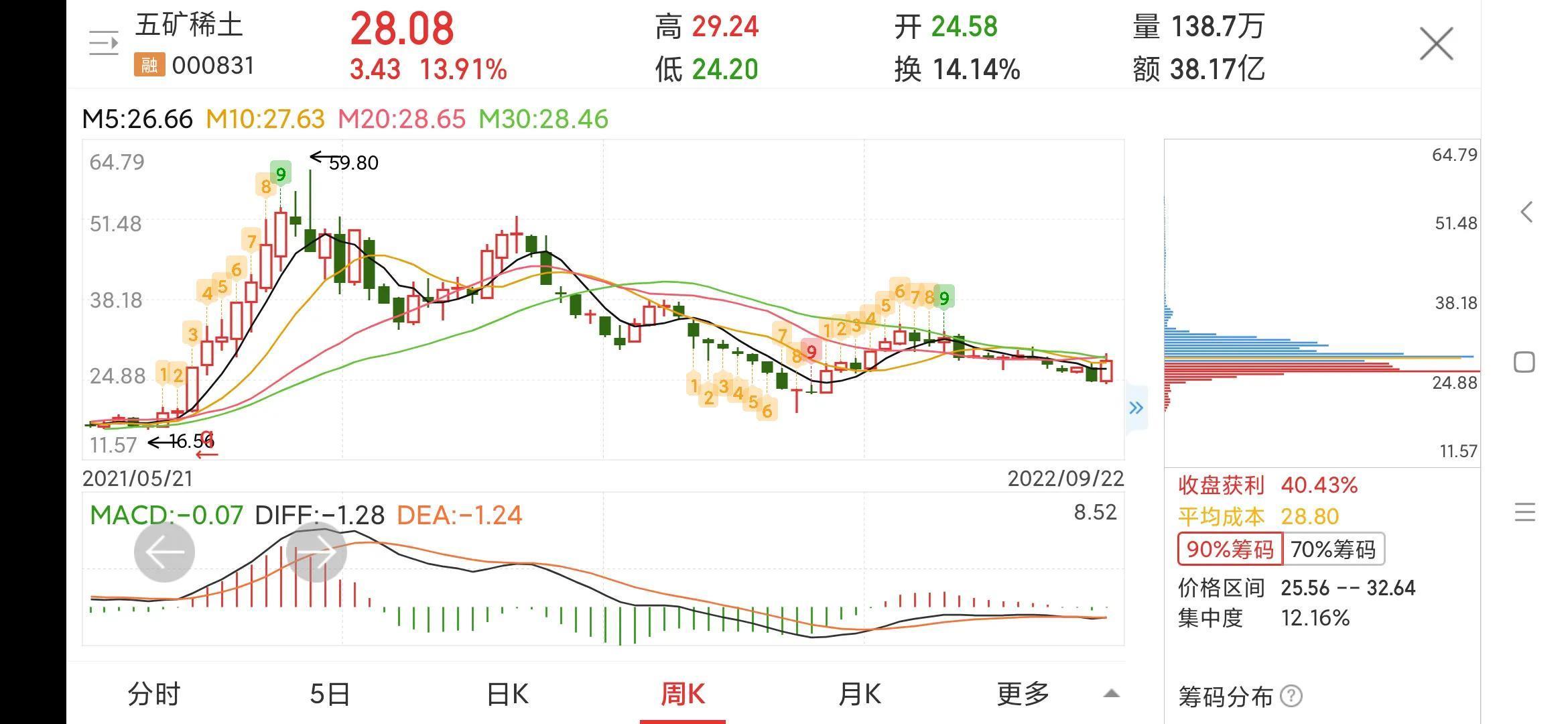
Task: Open the 筹码分布 help icon
Action: (x=1291, y=697)
